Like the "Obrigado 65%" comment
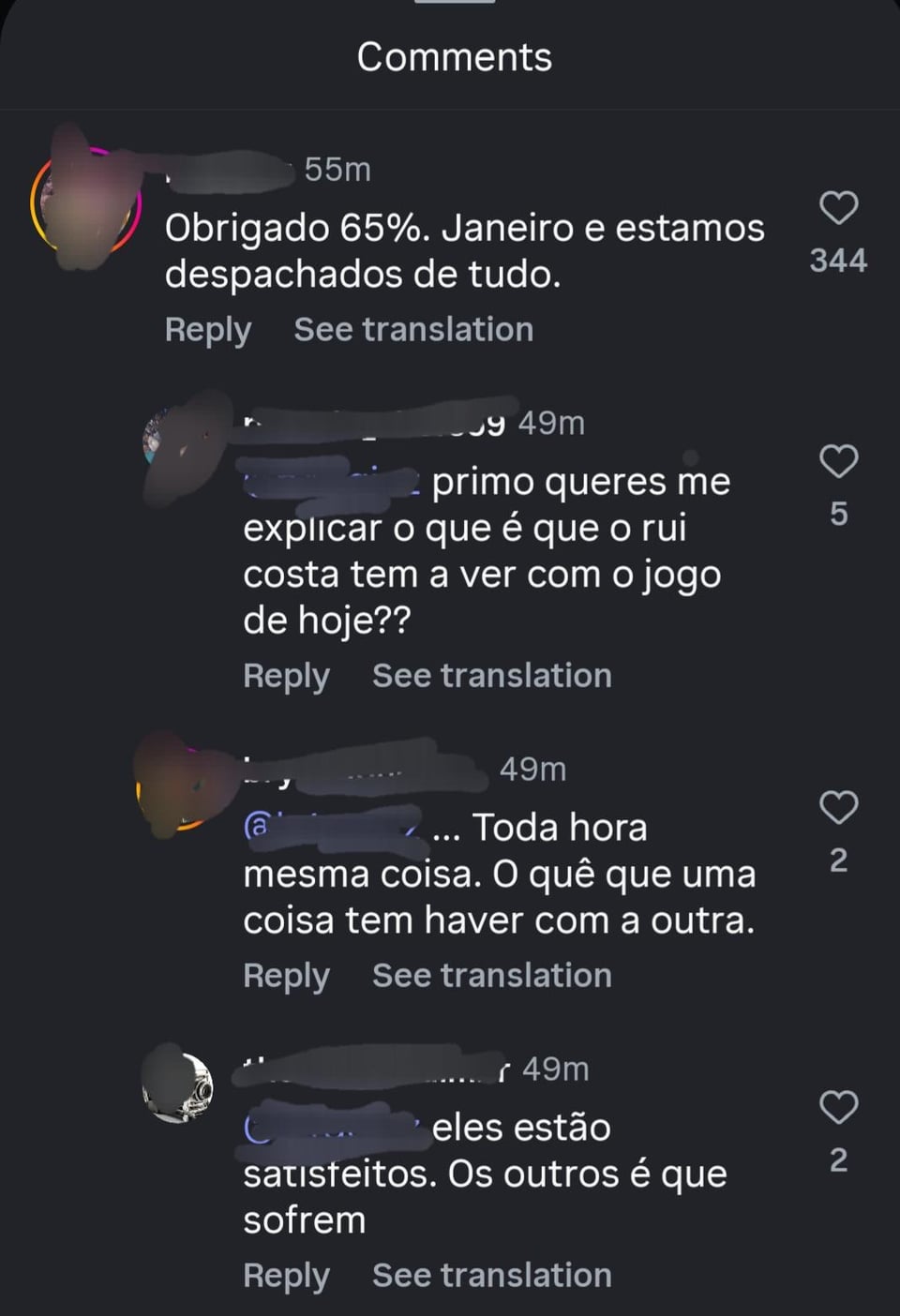 tap(838, 208)
